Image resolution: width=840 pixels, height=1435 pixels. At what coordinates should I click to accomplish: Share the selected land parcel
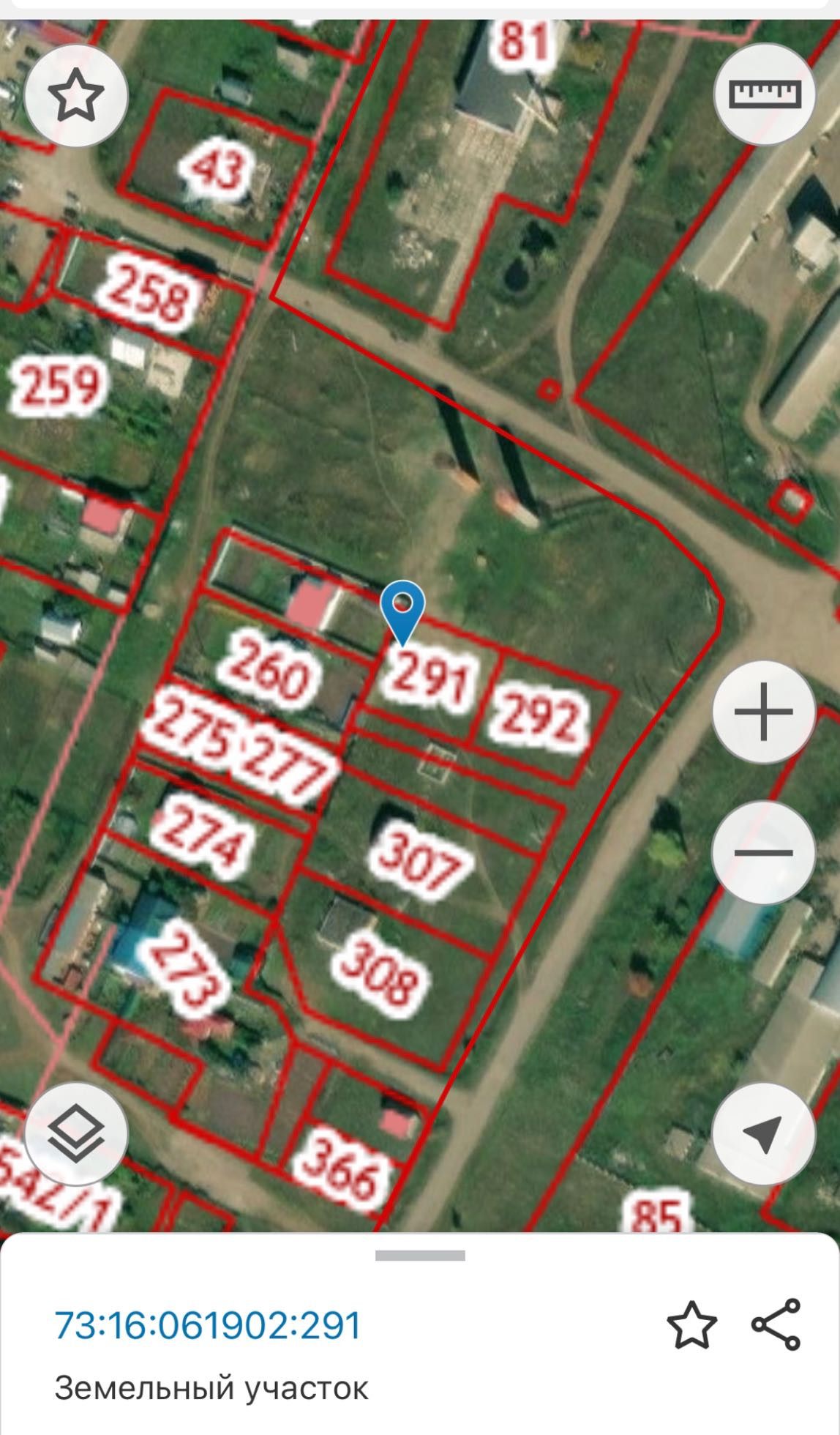pyautogui.click(x=776, y=1324)
